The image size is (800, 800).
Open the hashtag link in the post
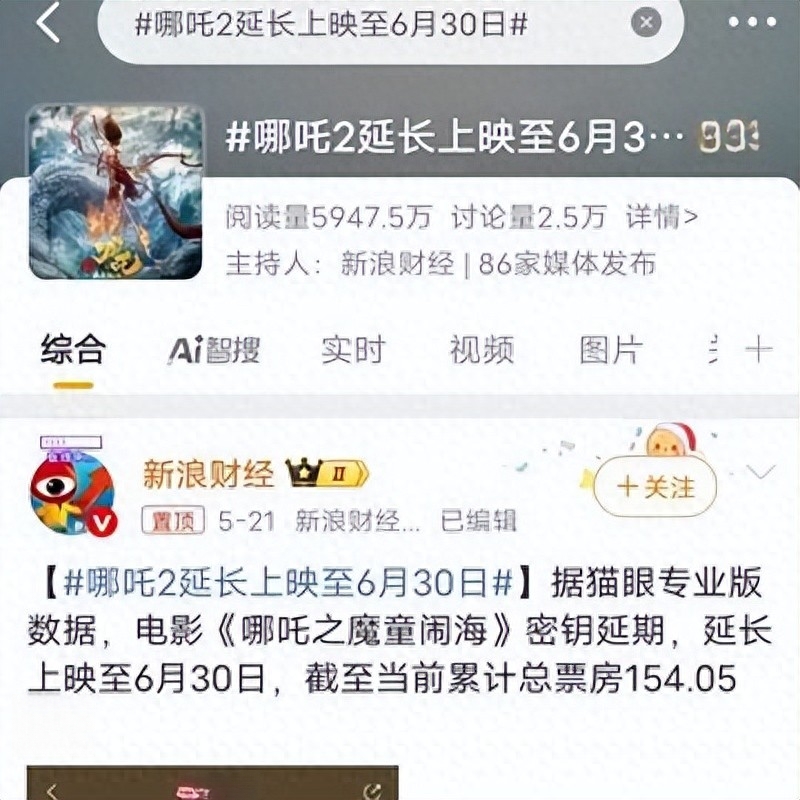[x=288, y=580]
